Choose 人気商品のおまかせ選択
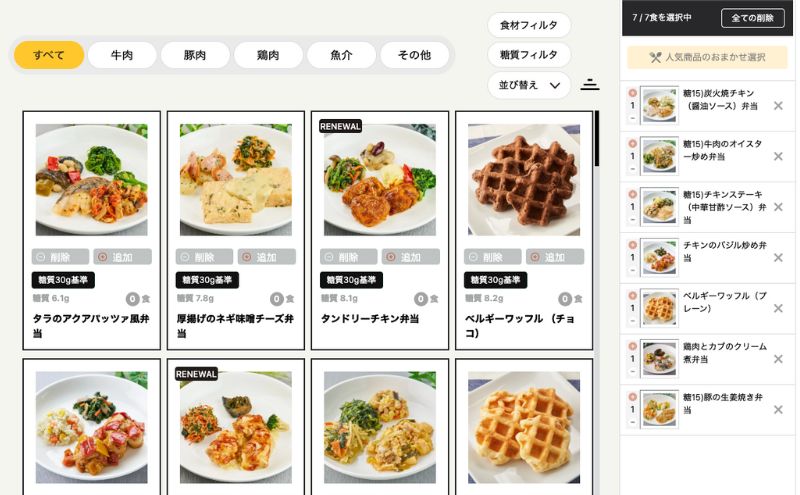800x495 pixels. [x=707, y=57]
